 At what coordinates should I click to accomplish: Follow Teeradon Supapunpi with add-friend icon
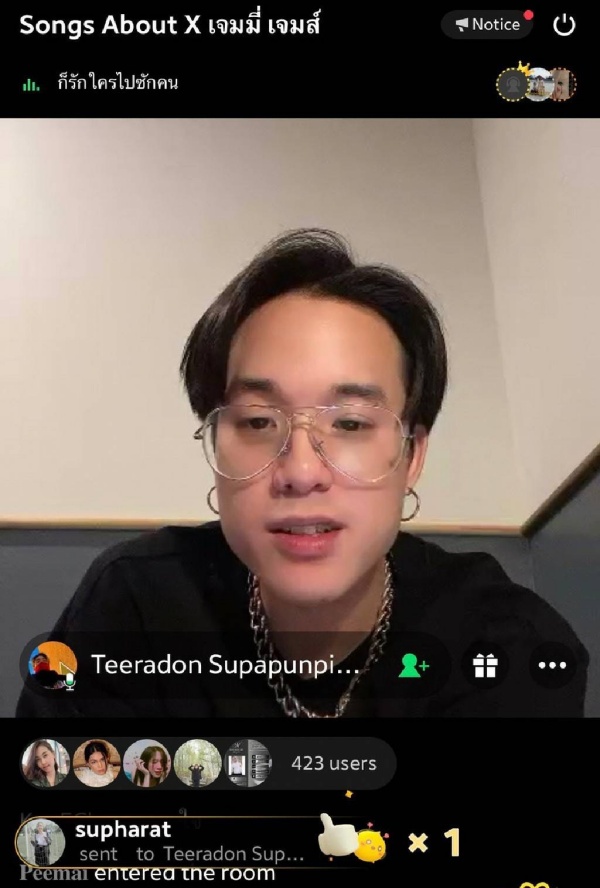click(x=413, y=665)
